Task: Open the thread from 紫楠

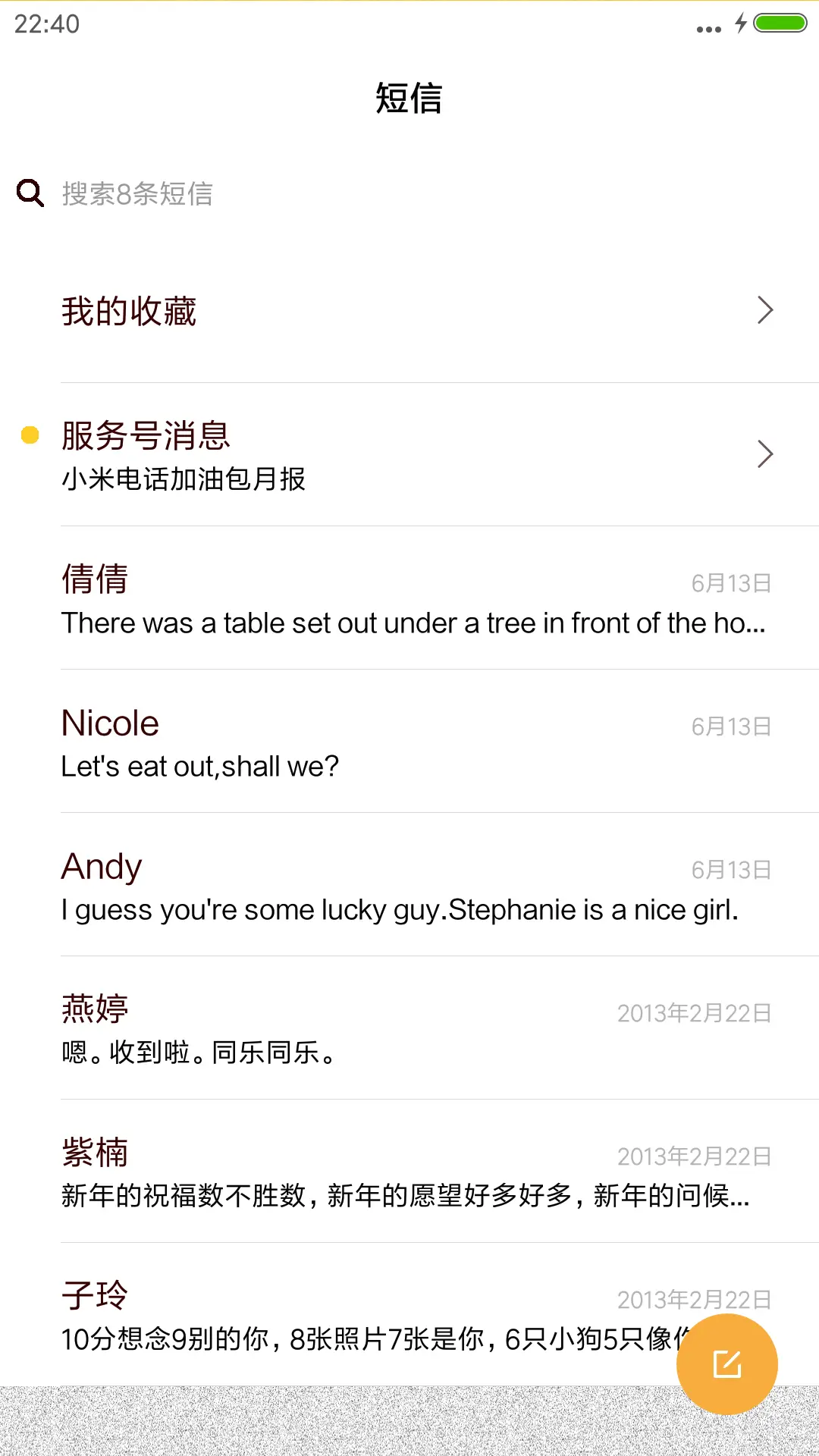Action: pos(409,1172)
